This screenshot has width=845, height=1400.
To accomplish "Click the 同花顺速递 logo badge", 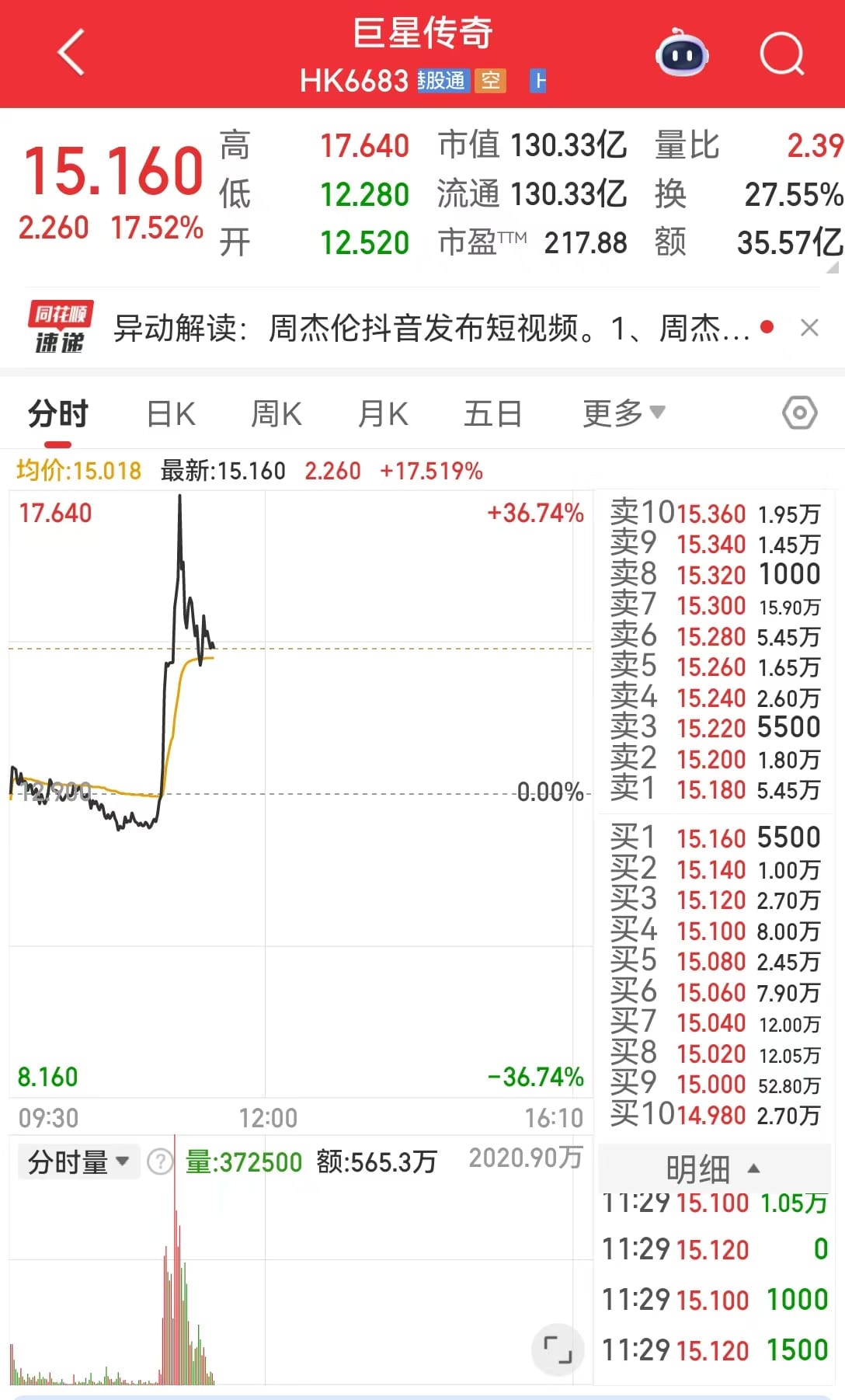I will 58,326.
